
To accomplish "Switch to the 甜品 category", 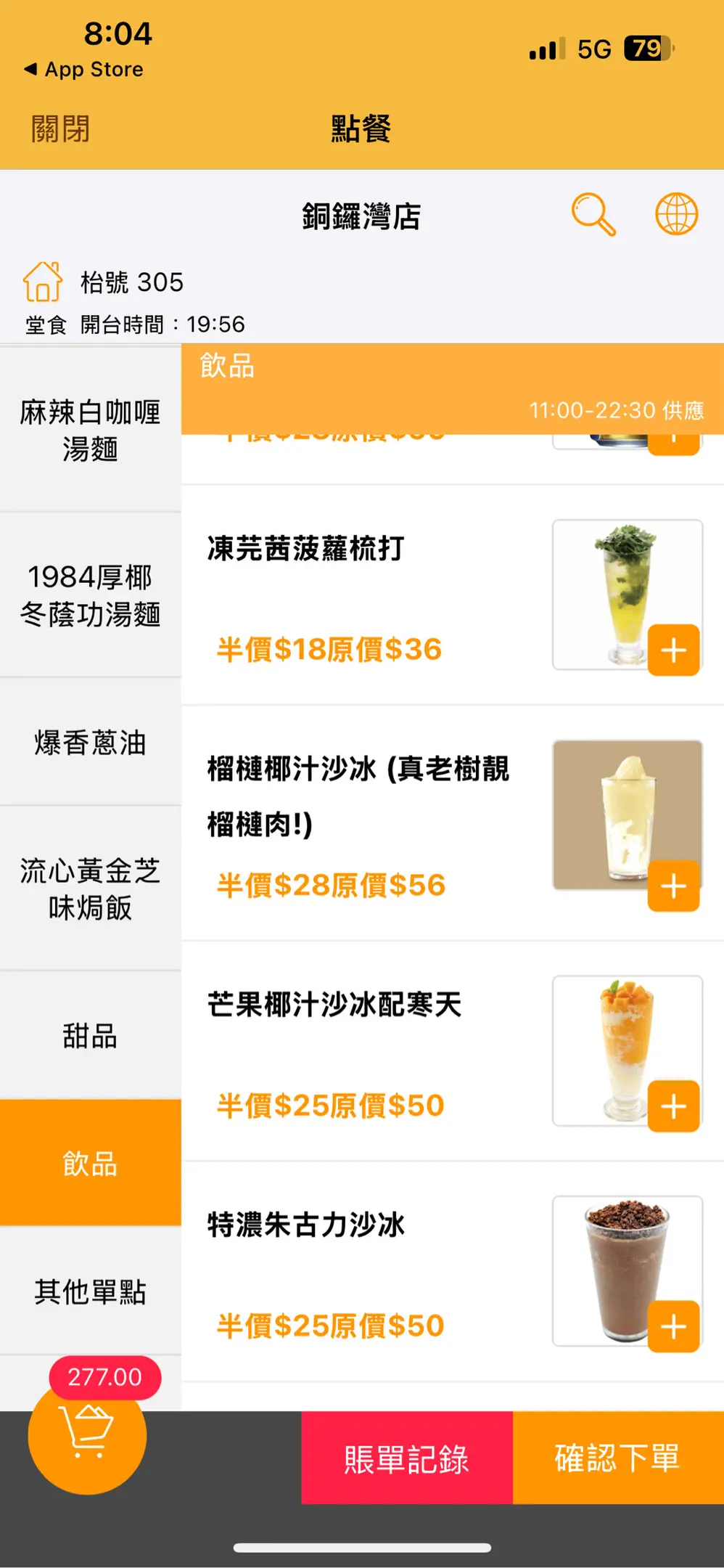I will (90, 1036).
